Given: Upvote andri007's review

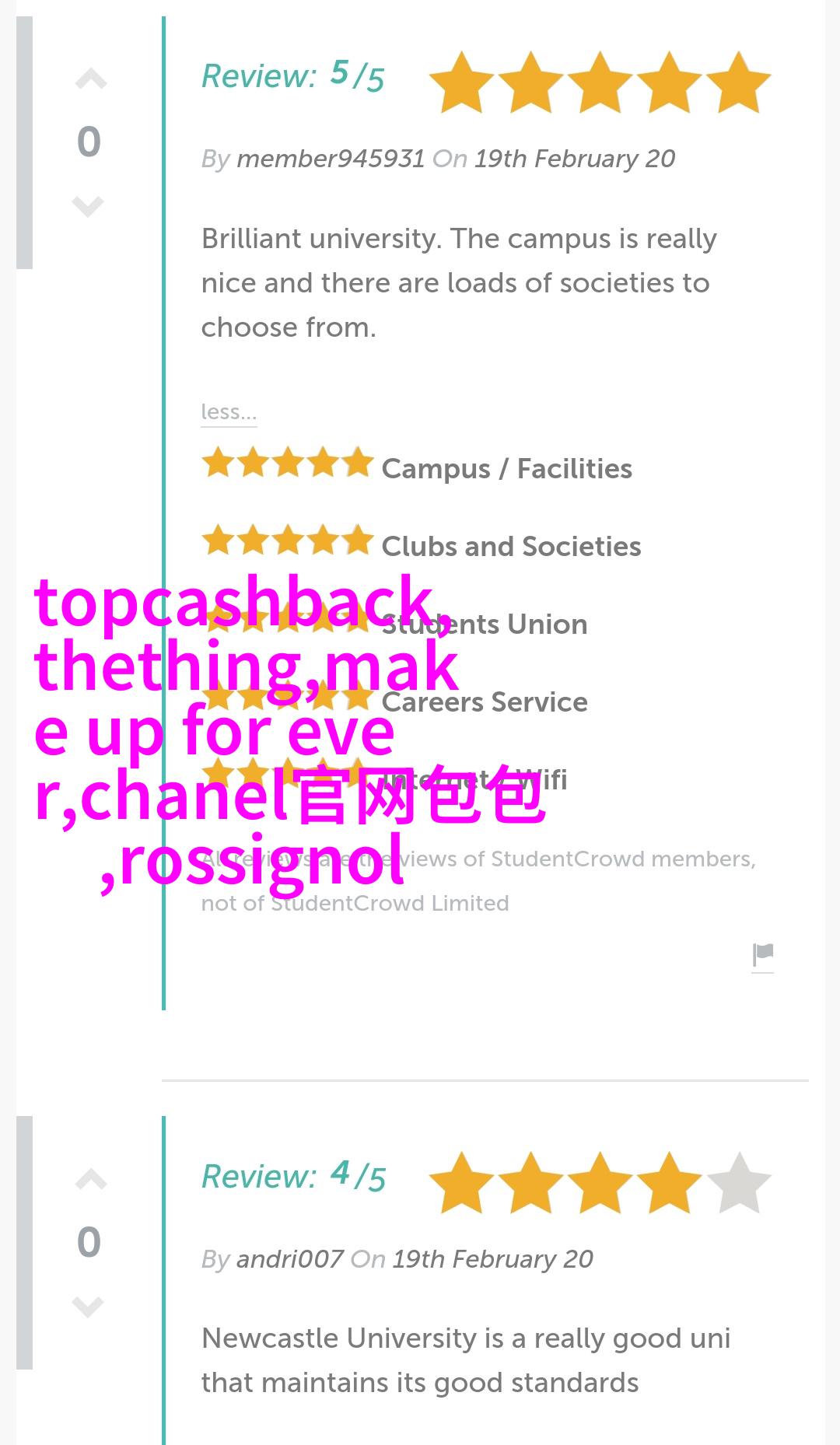Looking at the screenshot, I should (90, 1180).
